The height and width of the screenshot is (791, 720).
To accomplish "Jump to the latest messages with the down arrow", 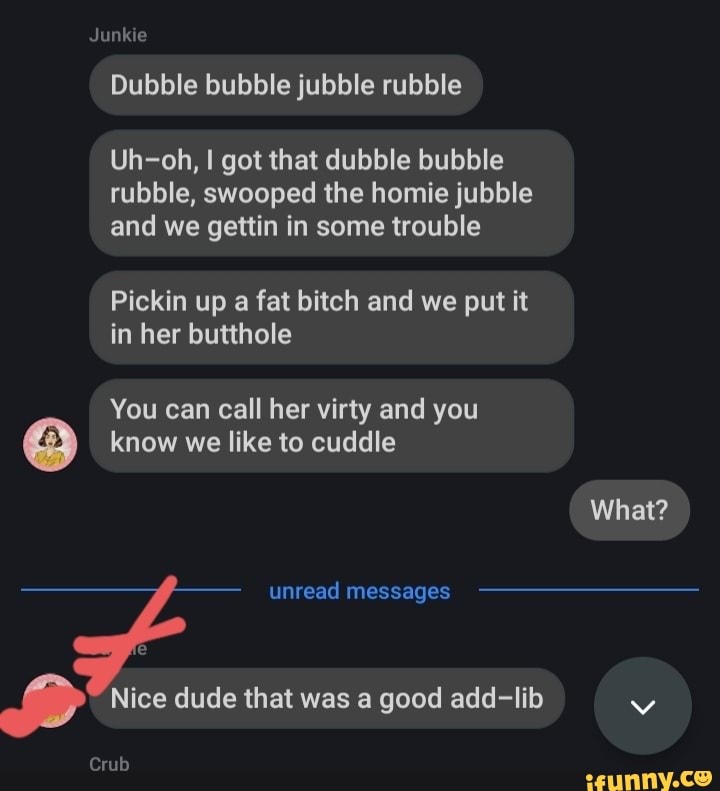I will pyautogui.click(x=642, y=706).
